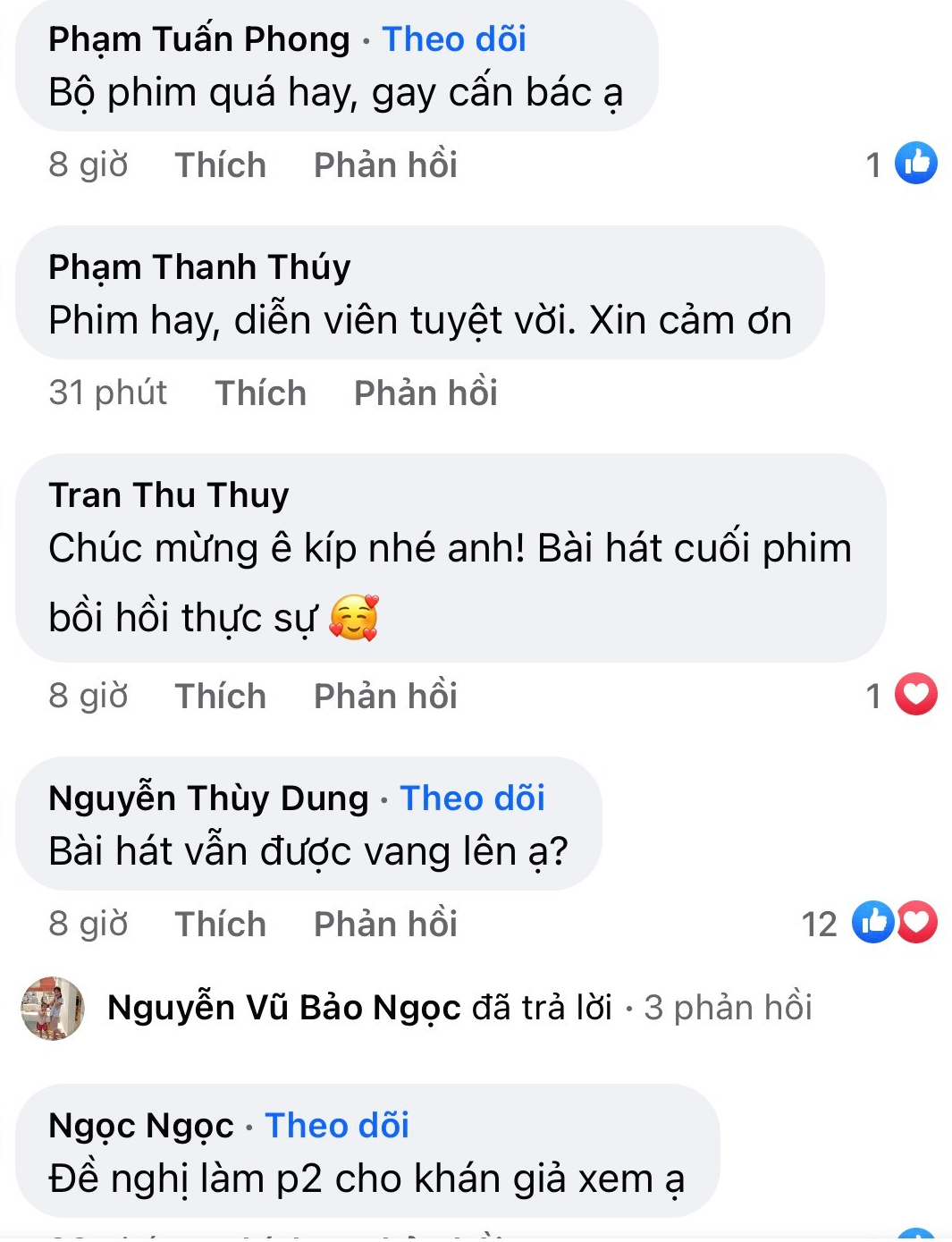Viewport: 952px width, 1242px height.
Task: Follow Nguyễn Thùy Dung
Action: pyautogui.click(x=472, y=798)
